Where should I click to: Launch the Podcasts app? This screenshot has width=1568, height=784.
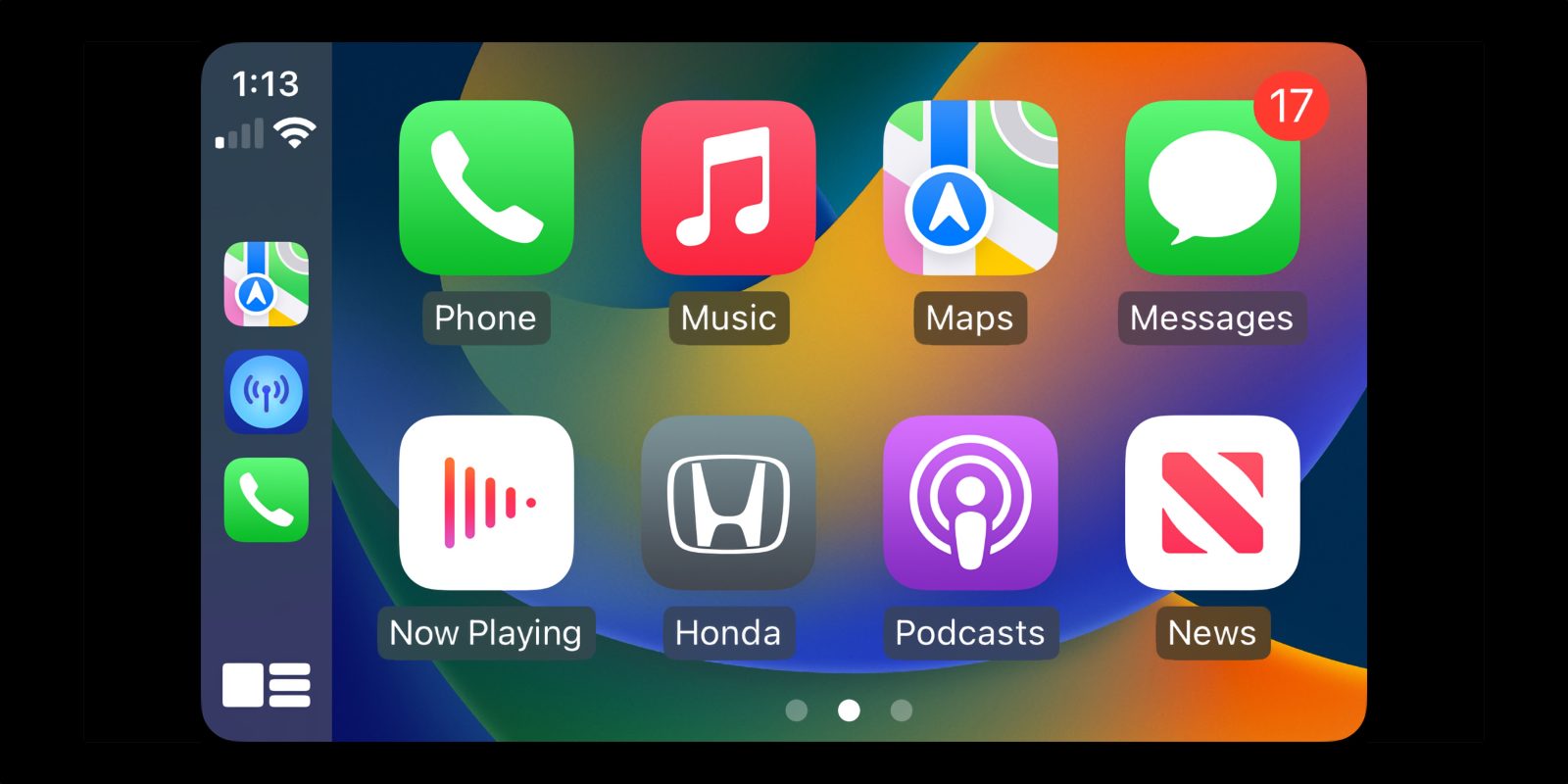point(970,503)
